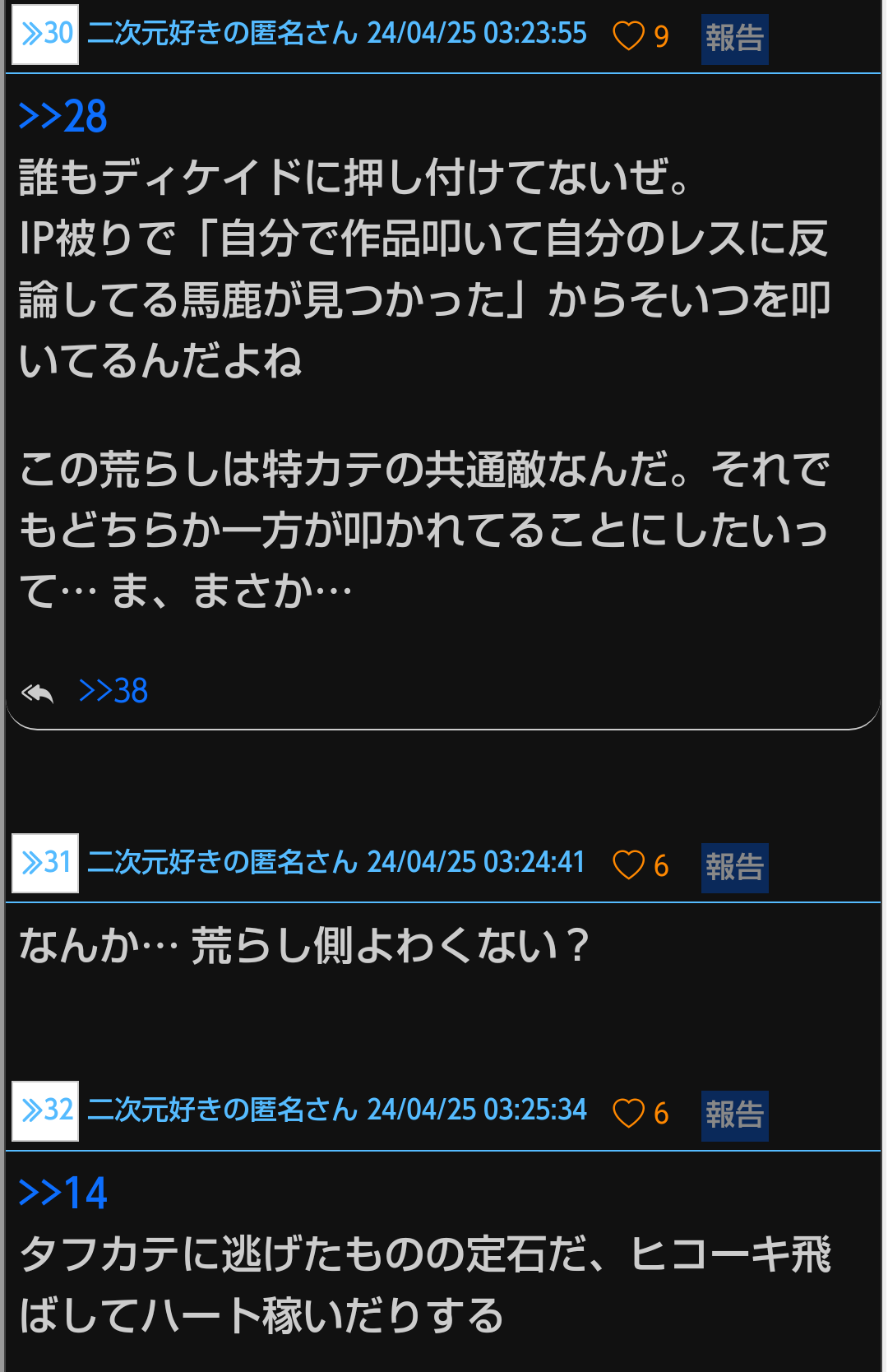Report post 30 with 報告 button
This screenshot has height=1372, width=888.
tap(734, 39)
